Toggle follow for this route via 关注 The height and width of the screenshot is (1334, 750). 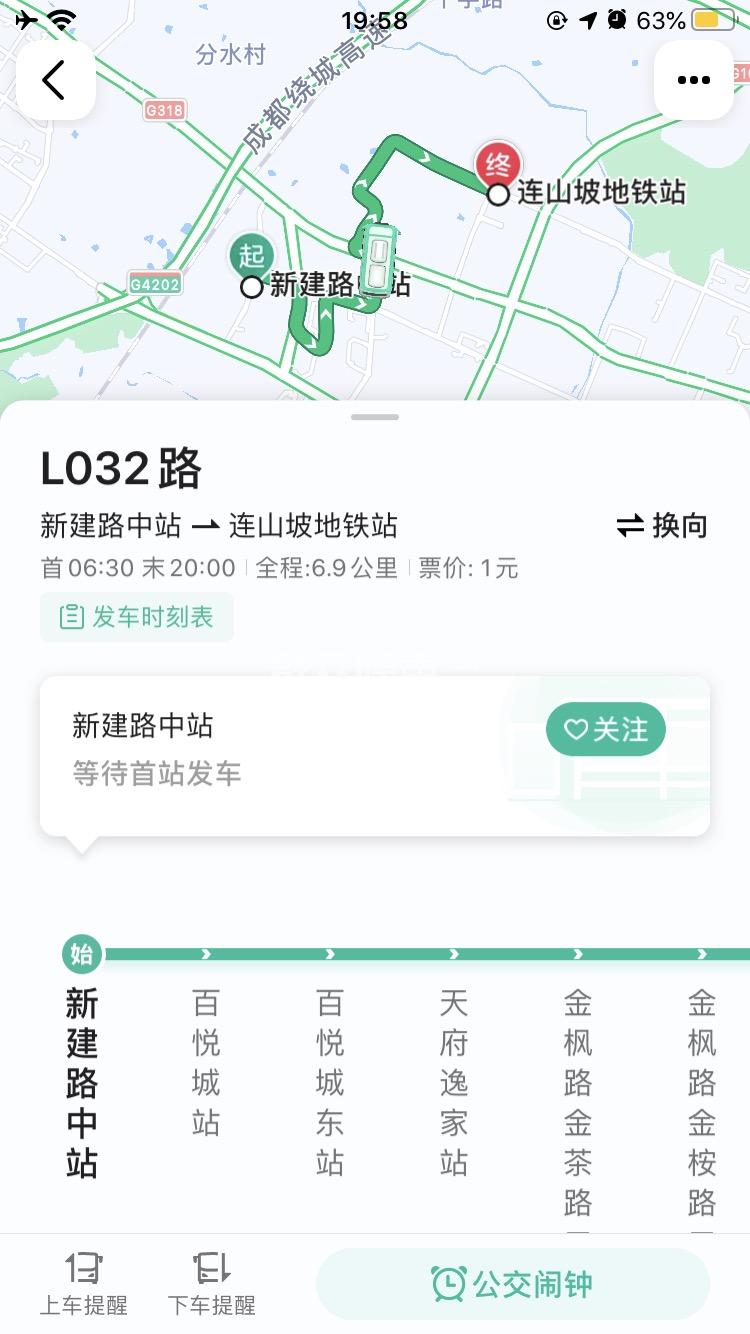605,729
